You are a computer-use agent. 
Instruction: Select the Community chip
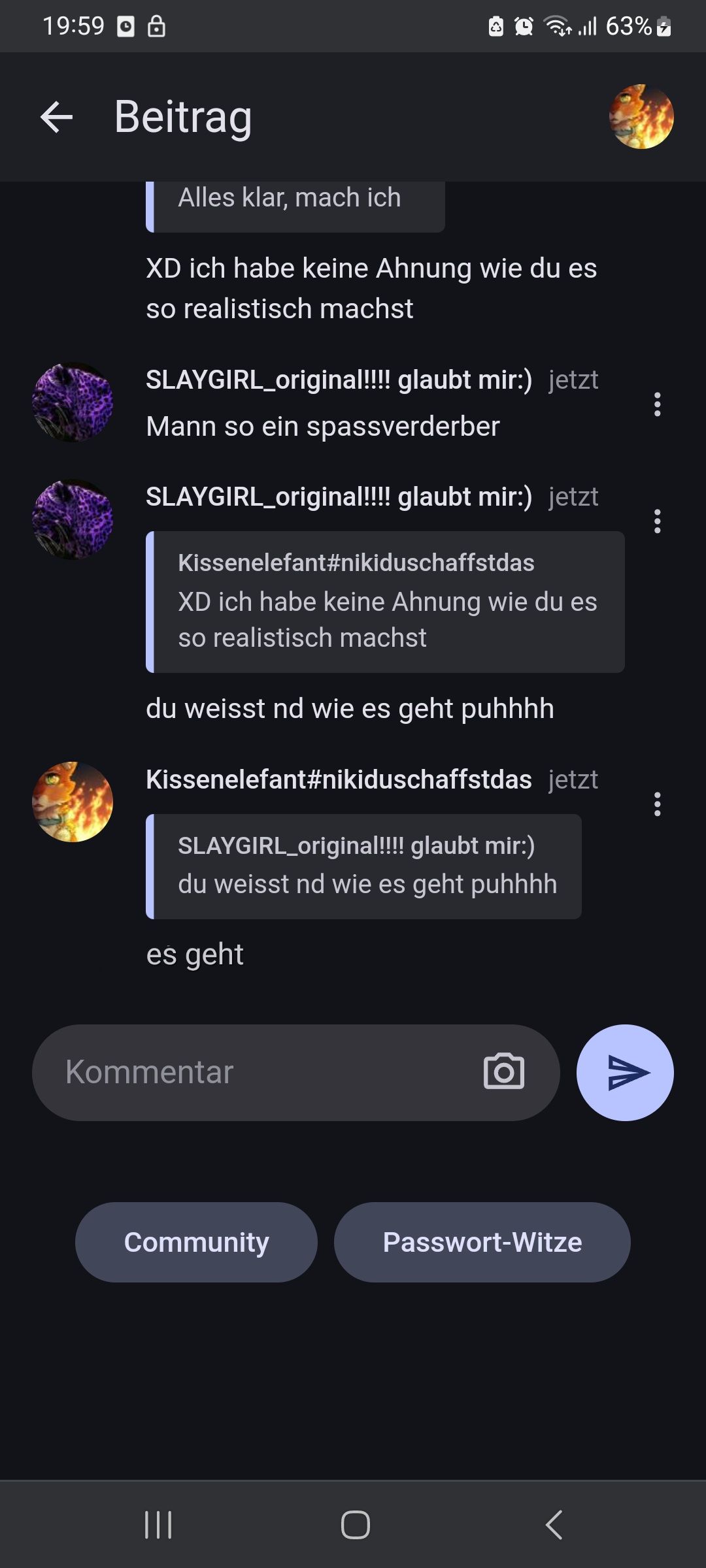[196, 1242]
